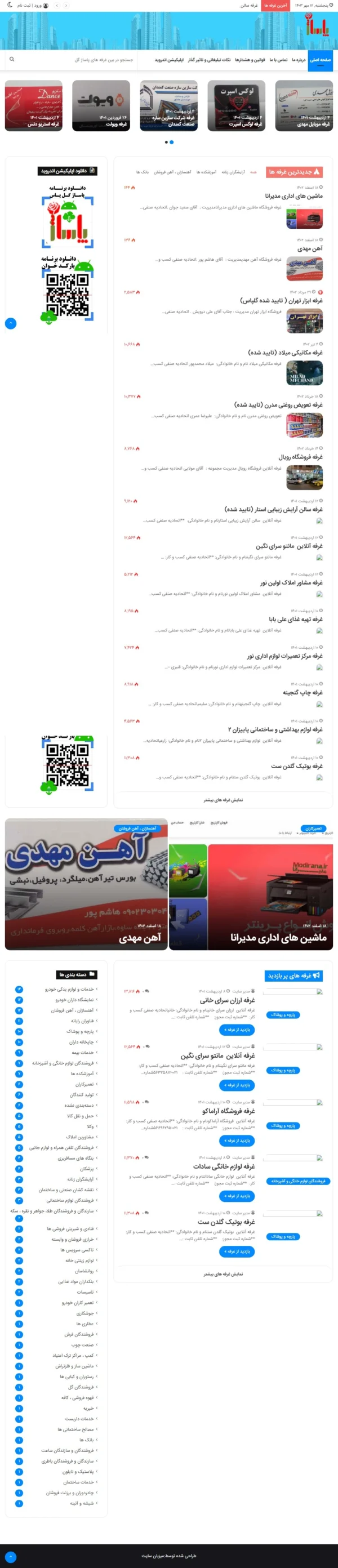
Task: Open قوانین و هشدارها page
Action: 250,60
